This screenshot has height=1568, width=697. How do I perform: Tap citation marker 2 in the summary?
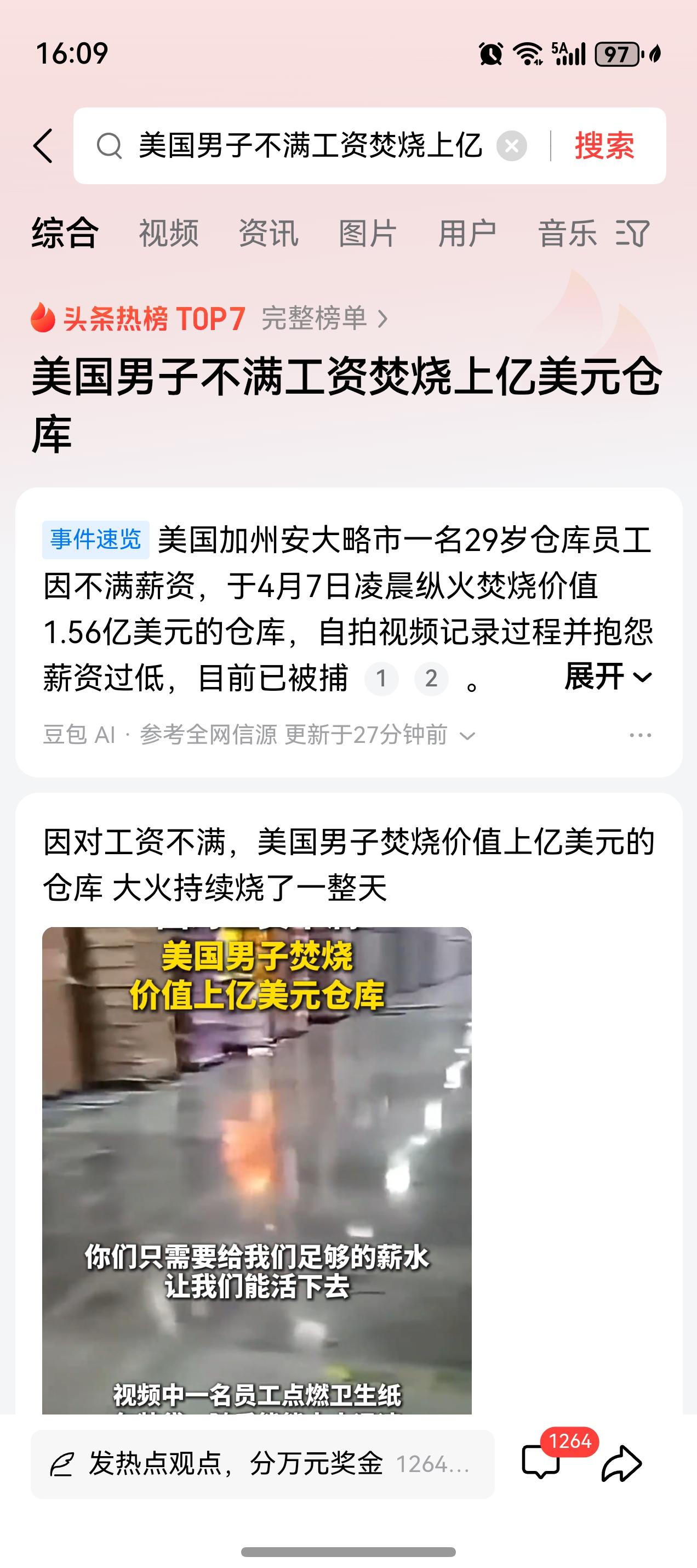(432, 678)
